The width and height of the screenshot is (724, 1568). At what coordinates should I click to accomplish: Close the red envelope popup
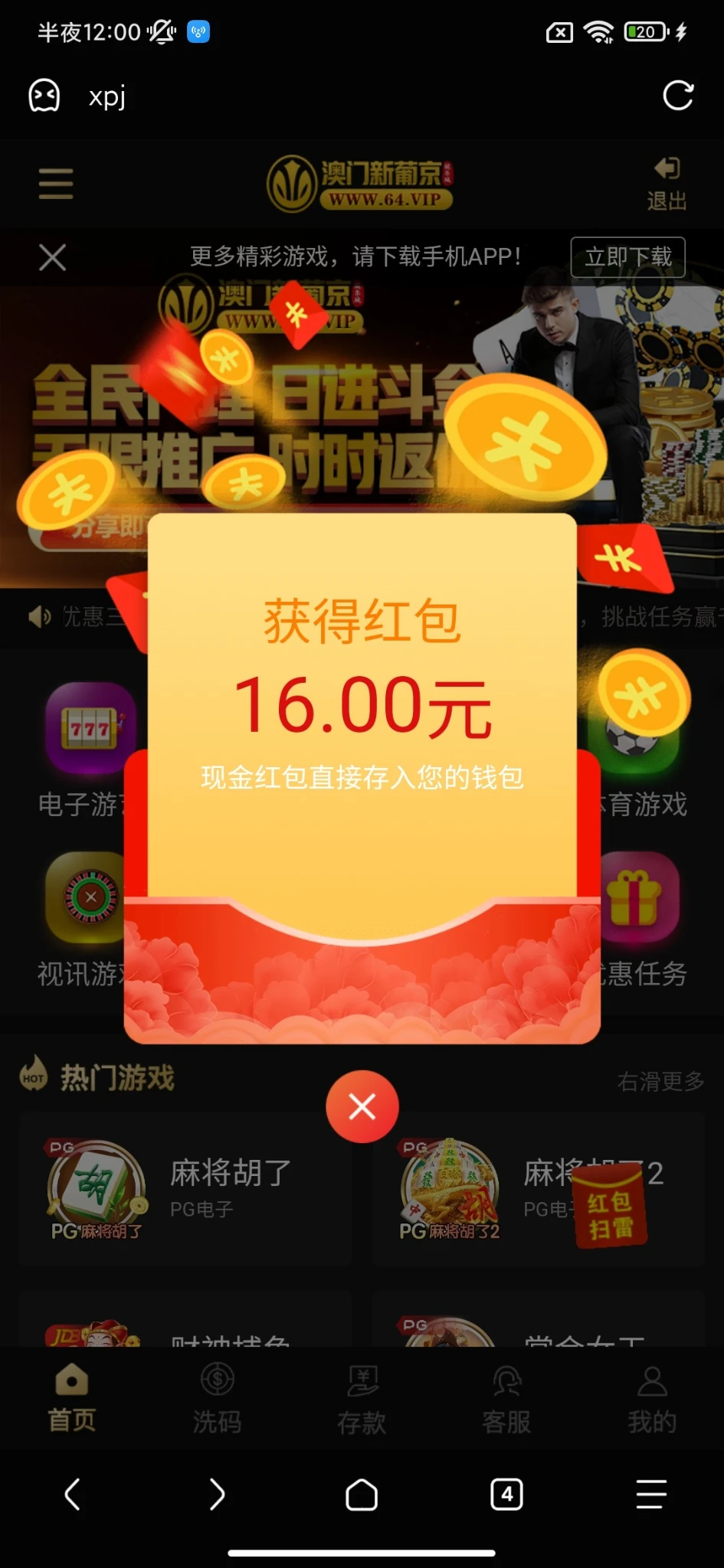pos(362,1106)
